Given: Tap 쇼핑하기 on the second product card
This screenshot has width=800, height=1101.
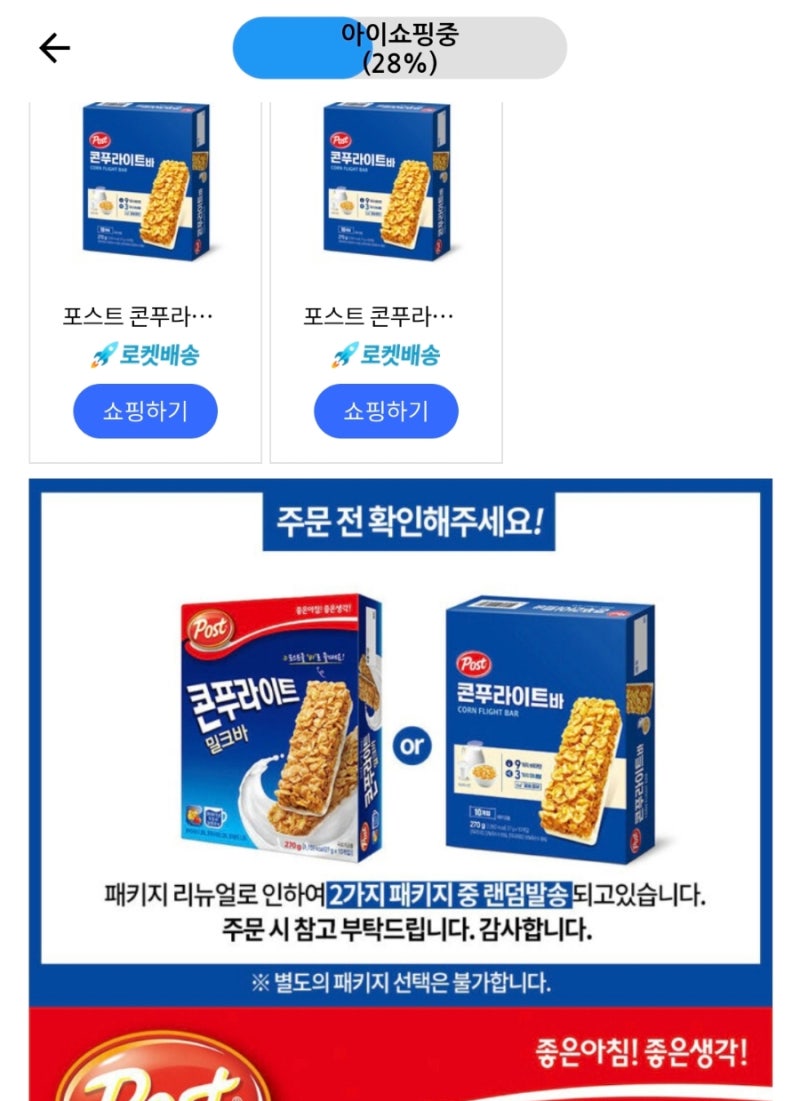Looking at the screenshot, I should coord(386,411).
